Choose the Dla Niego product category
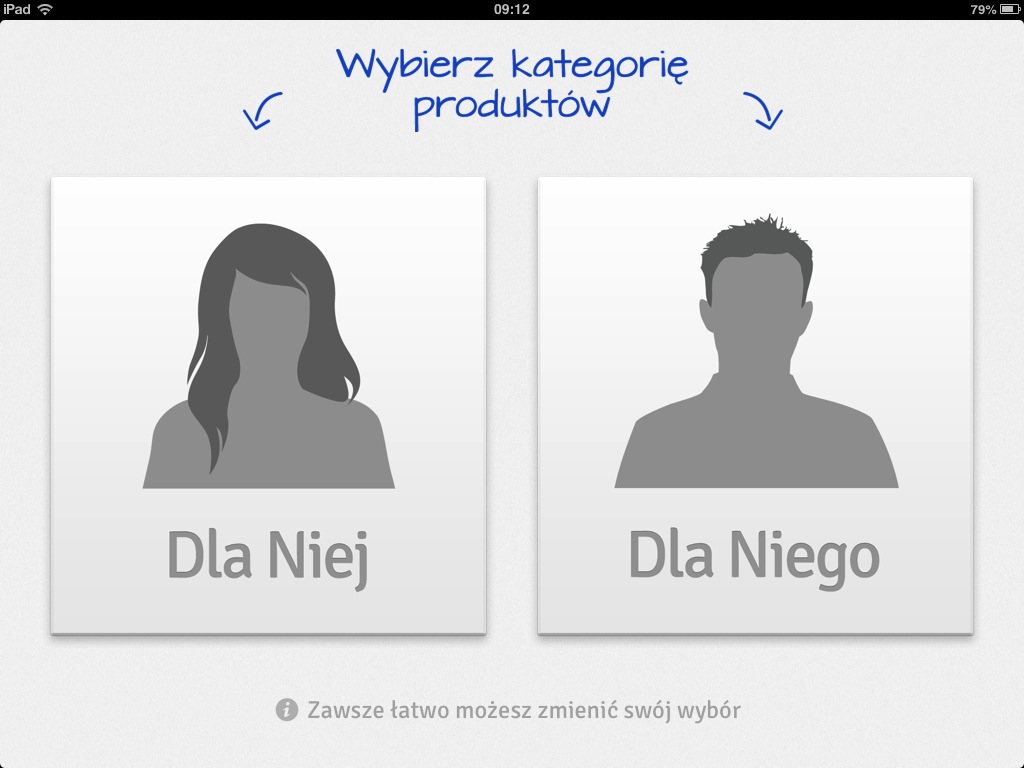 click(755, 405)
